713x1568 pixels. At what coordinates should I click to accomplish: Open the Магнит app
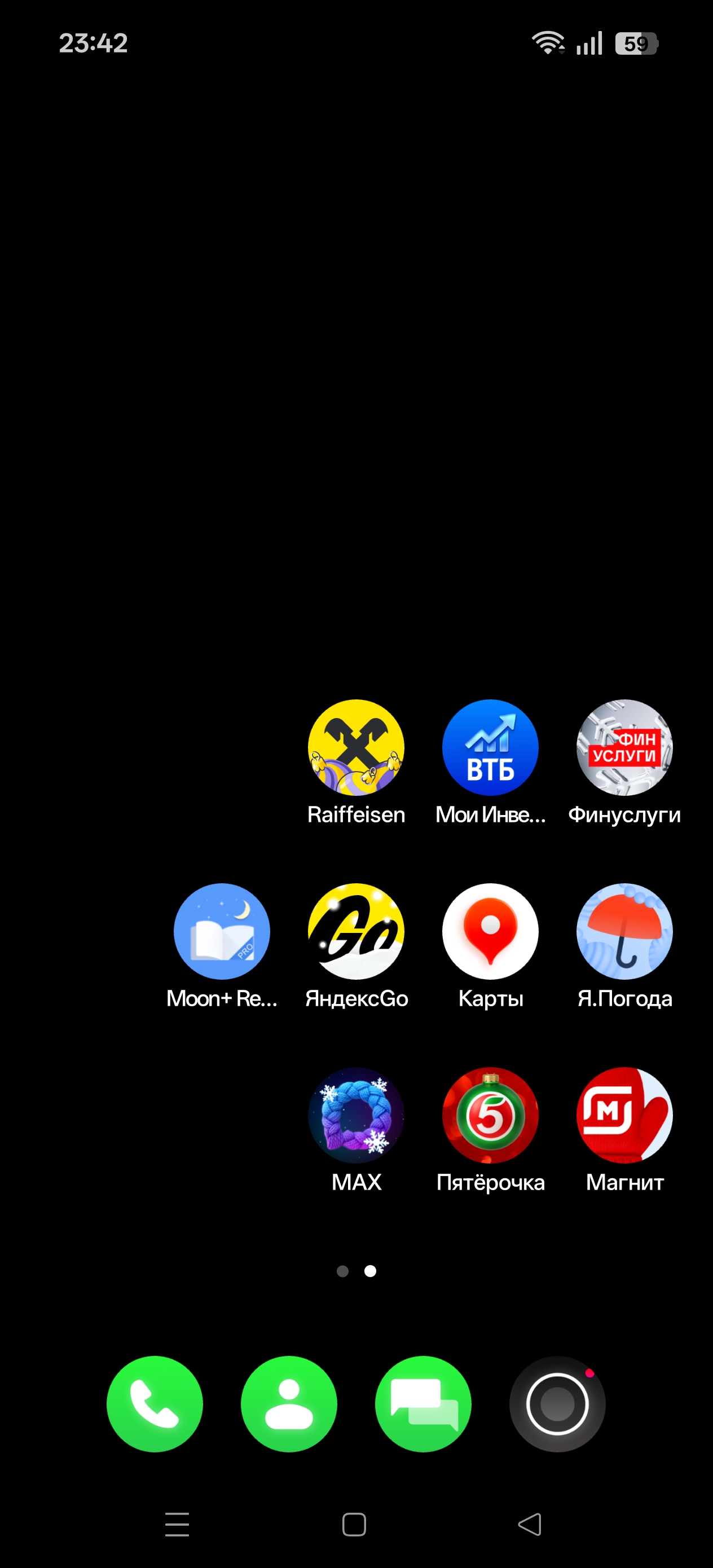(624, 1115)
